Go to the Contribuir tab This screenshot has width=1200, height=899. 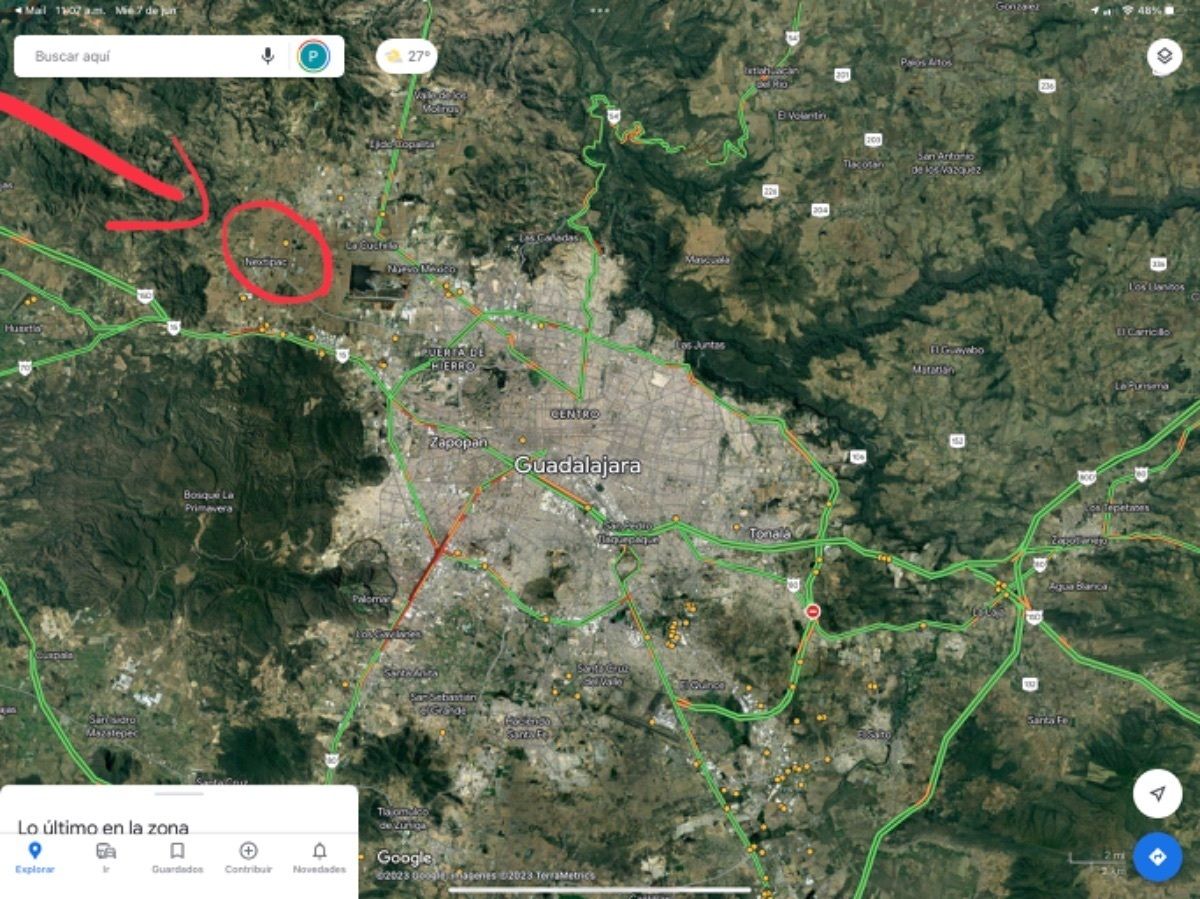[248, 857]
